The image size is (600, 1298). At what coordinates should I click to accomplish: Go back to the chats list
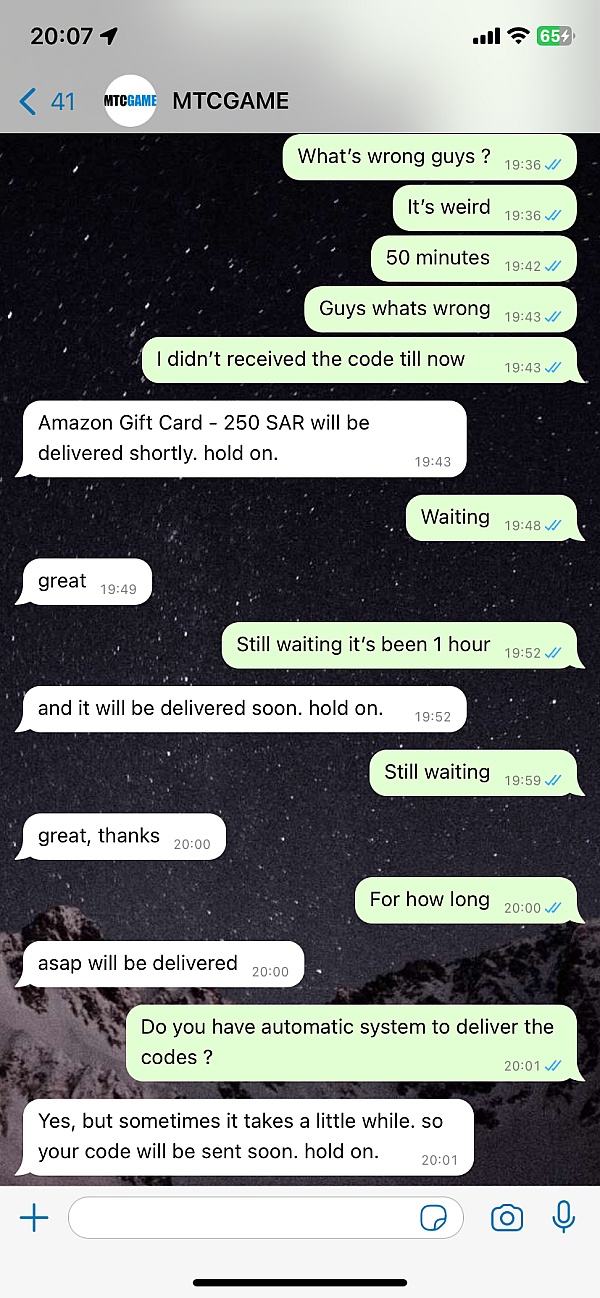click(x=45, y=101)
